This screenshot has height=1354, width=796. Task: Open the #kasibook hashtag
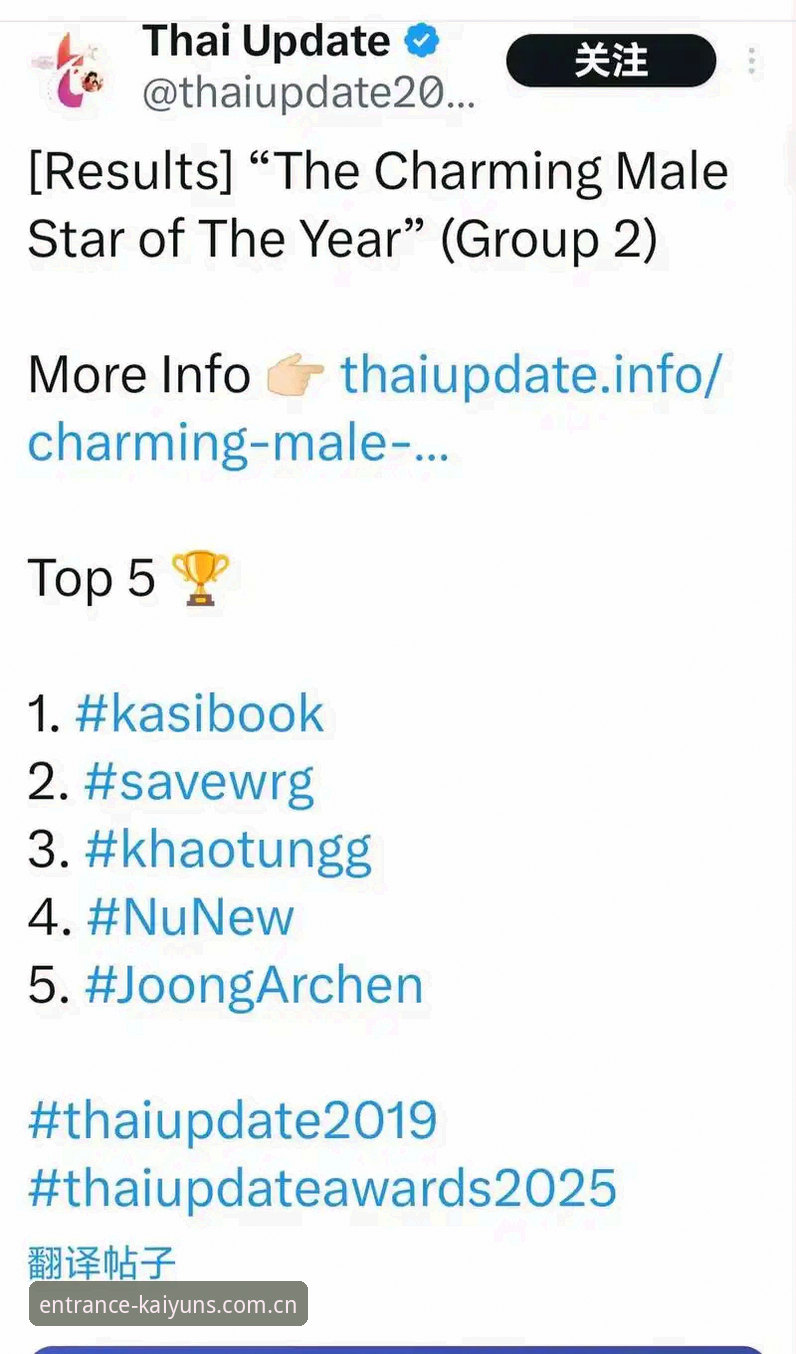click(199, 714)
